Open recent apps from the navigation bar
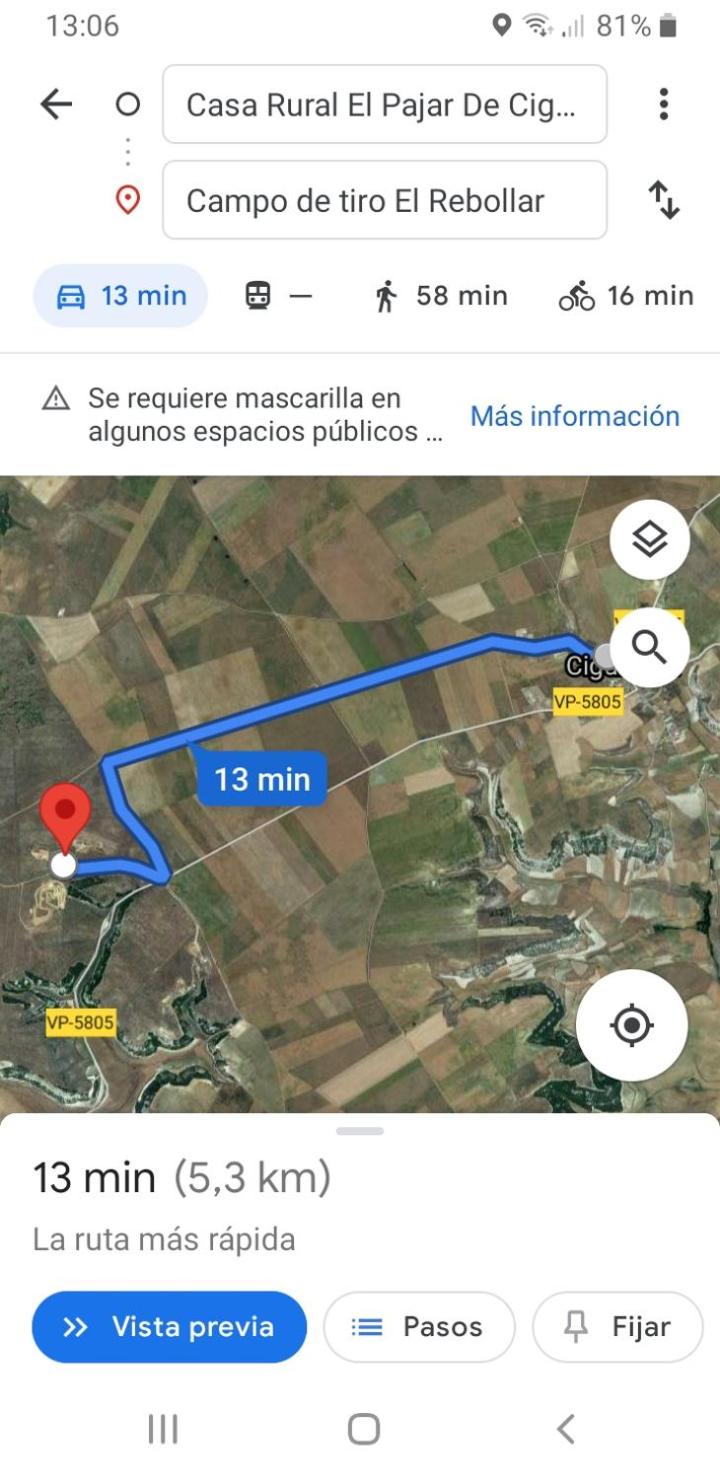The width and height of the screenshot is (720, 1479). 163,1429
